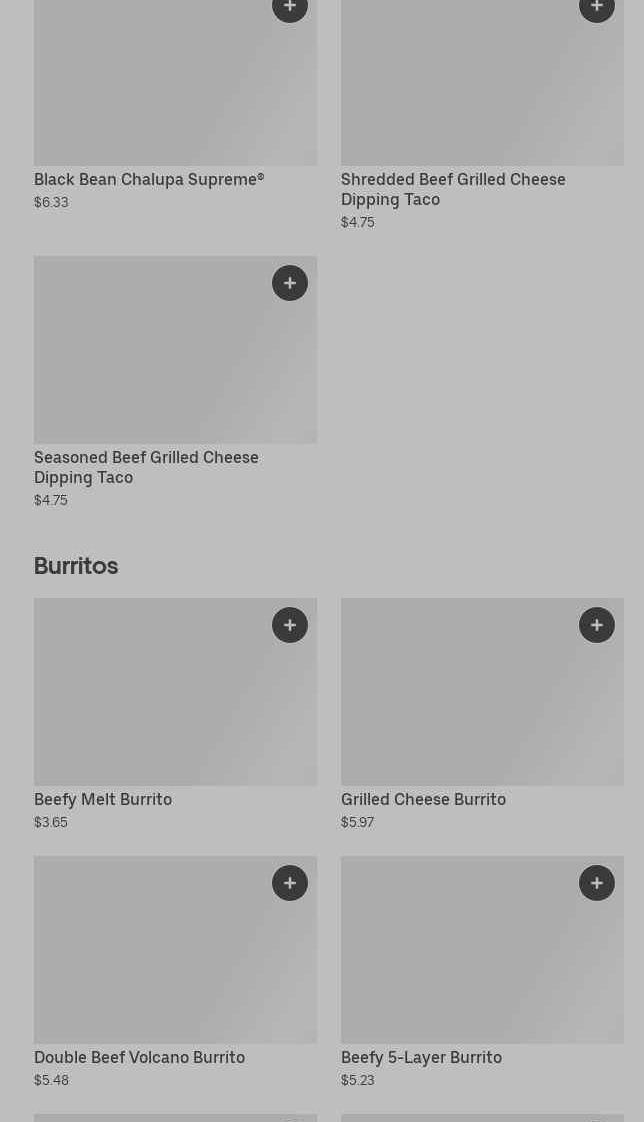
Task: Add Beefy 5-Layer Burrito to cart
Action: [x=597, y=883]
